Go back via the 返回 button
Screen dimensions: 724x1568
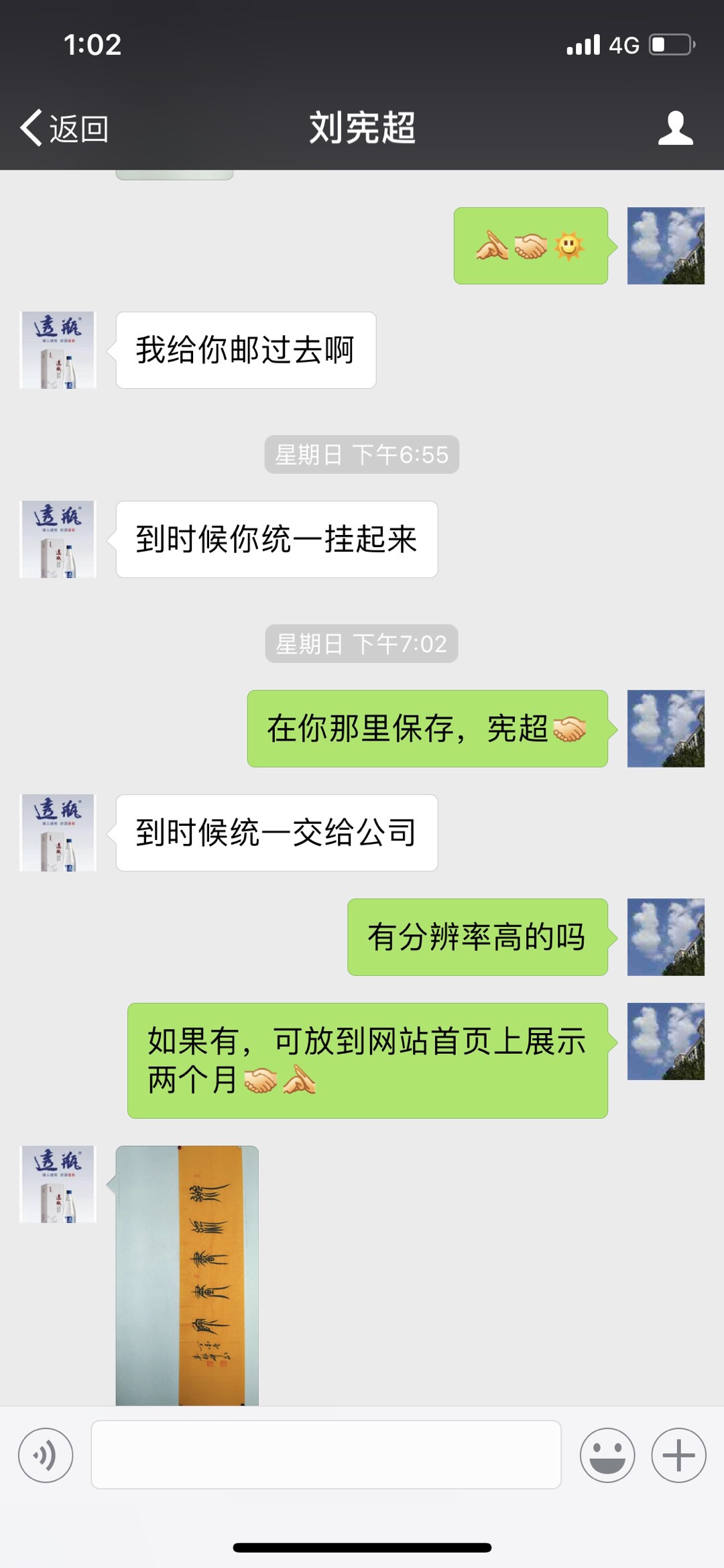tap(64, 128)
